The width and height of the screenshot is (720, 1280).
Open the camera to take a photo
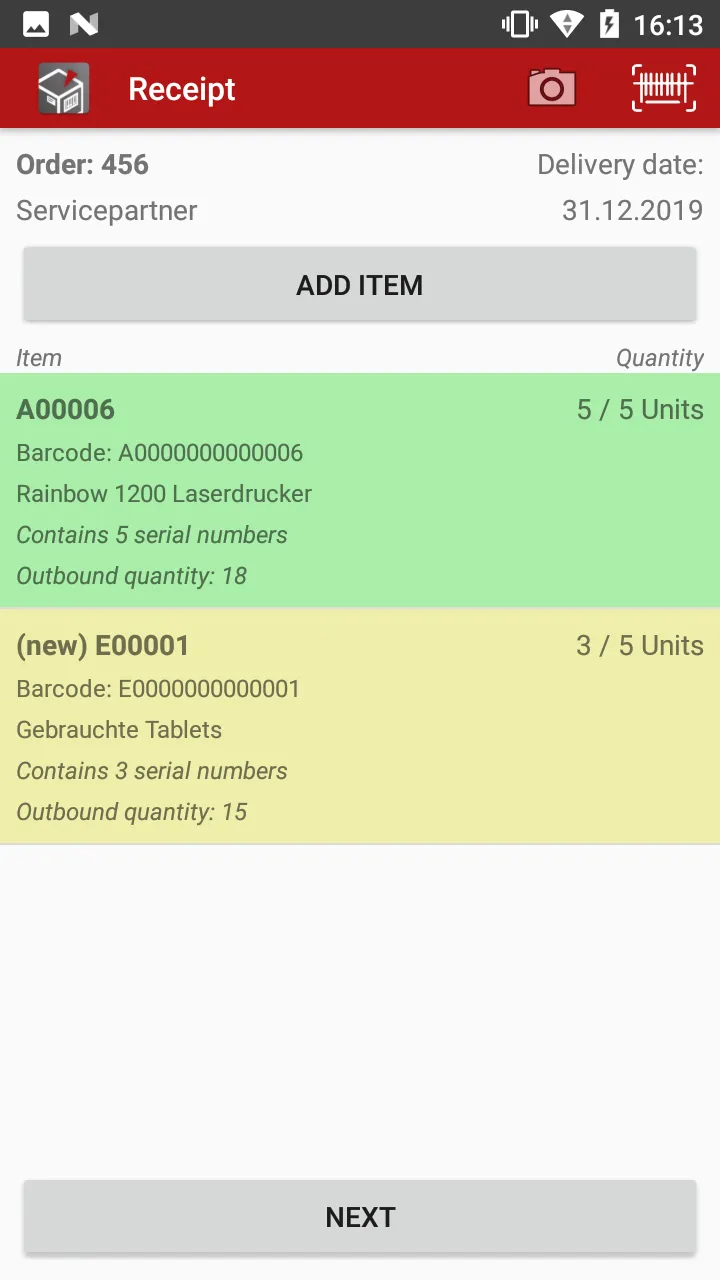(x=552, y=88)
